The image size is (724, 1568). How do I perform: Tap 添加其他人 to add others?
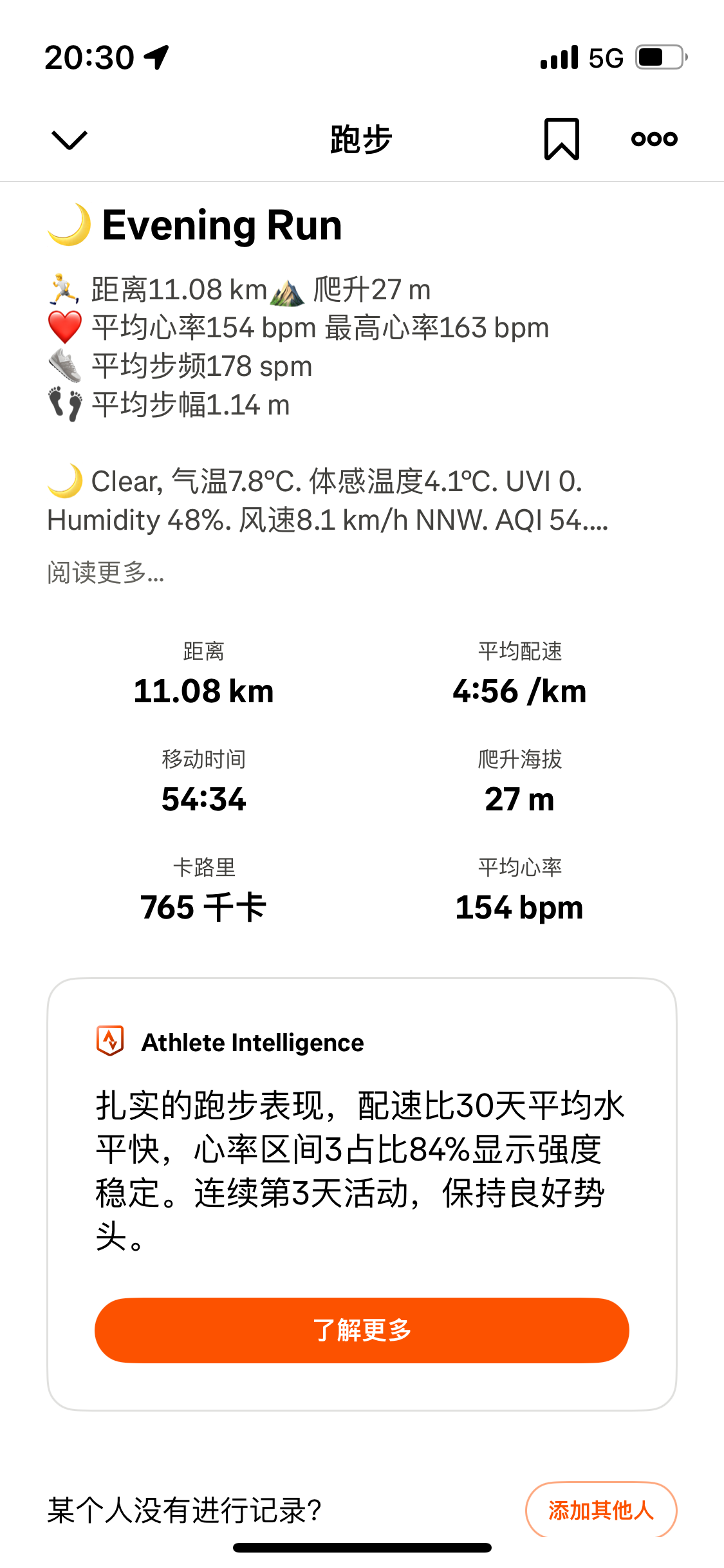point(601,1510)
